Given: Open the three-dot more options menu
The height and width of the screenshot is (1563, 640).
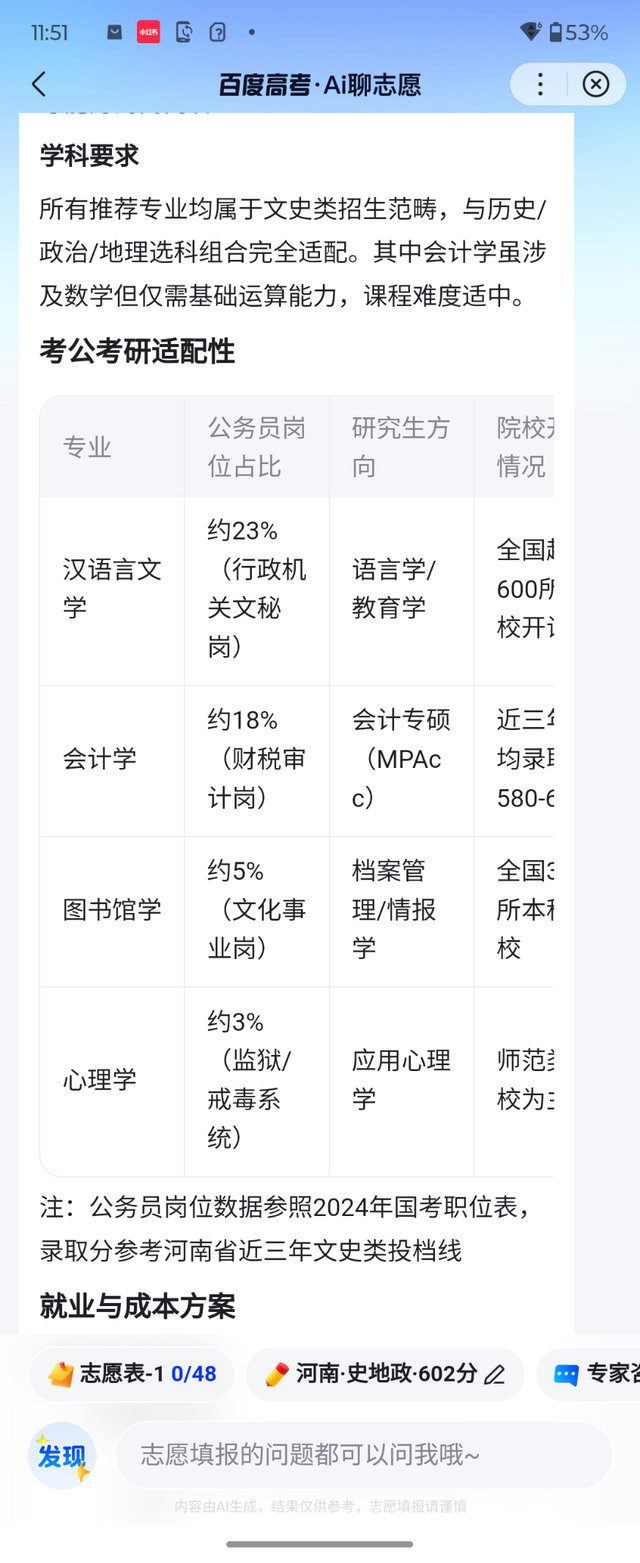Looking at the screenshot, I should coord(540,84).
